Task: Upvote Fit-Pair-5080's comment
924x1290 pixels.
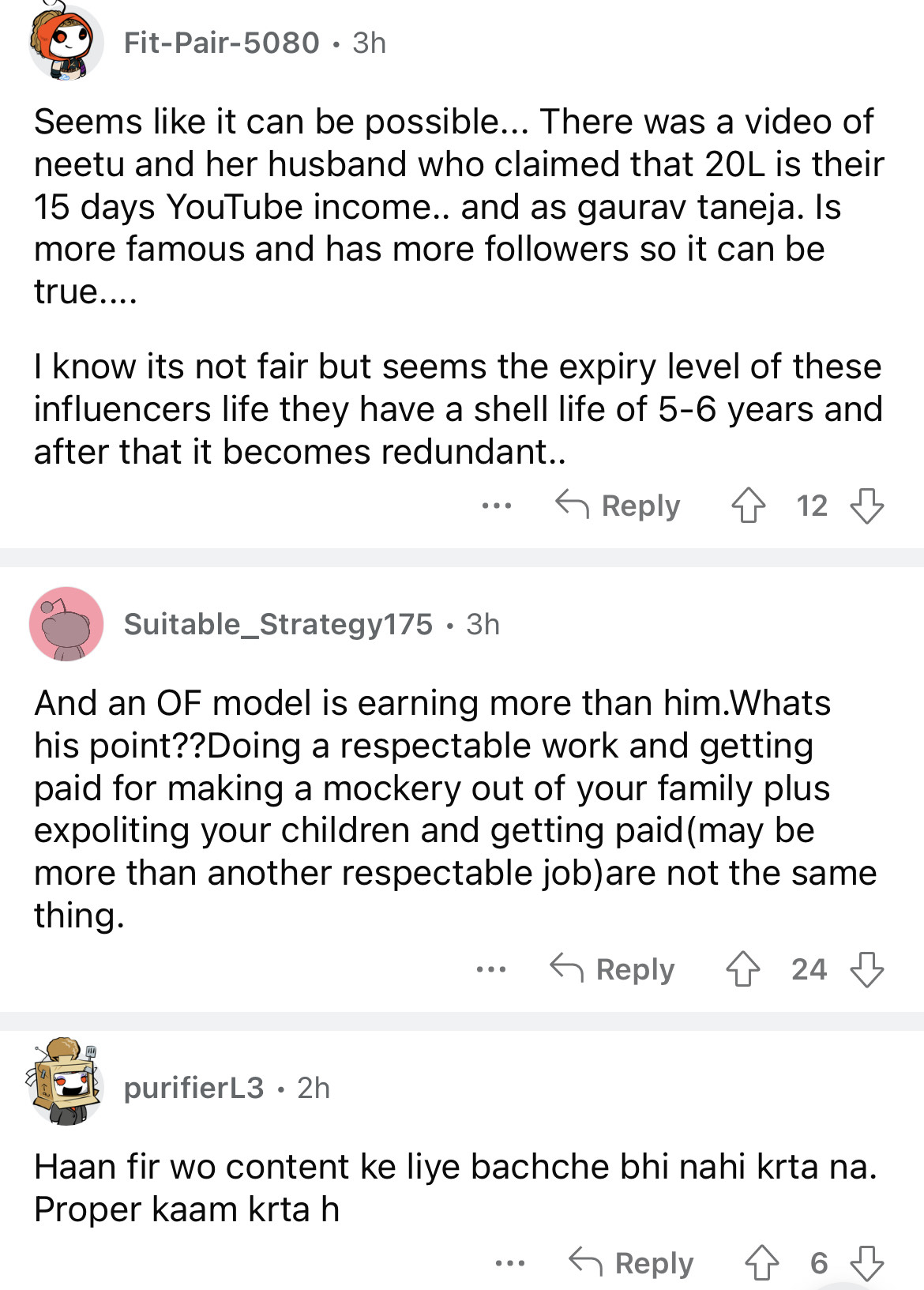Action: [x=748, y=506]
